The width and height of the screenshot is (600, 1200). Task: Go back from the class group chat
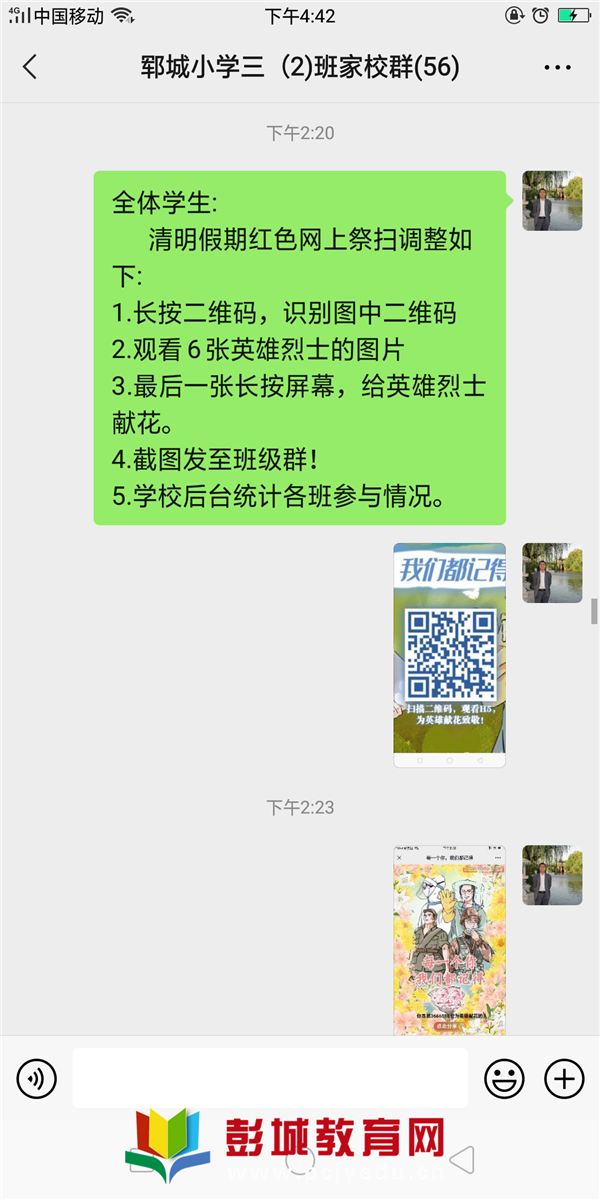point(30,68)
